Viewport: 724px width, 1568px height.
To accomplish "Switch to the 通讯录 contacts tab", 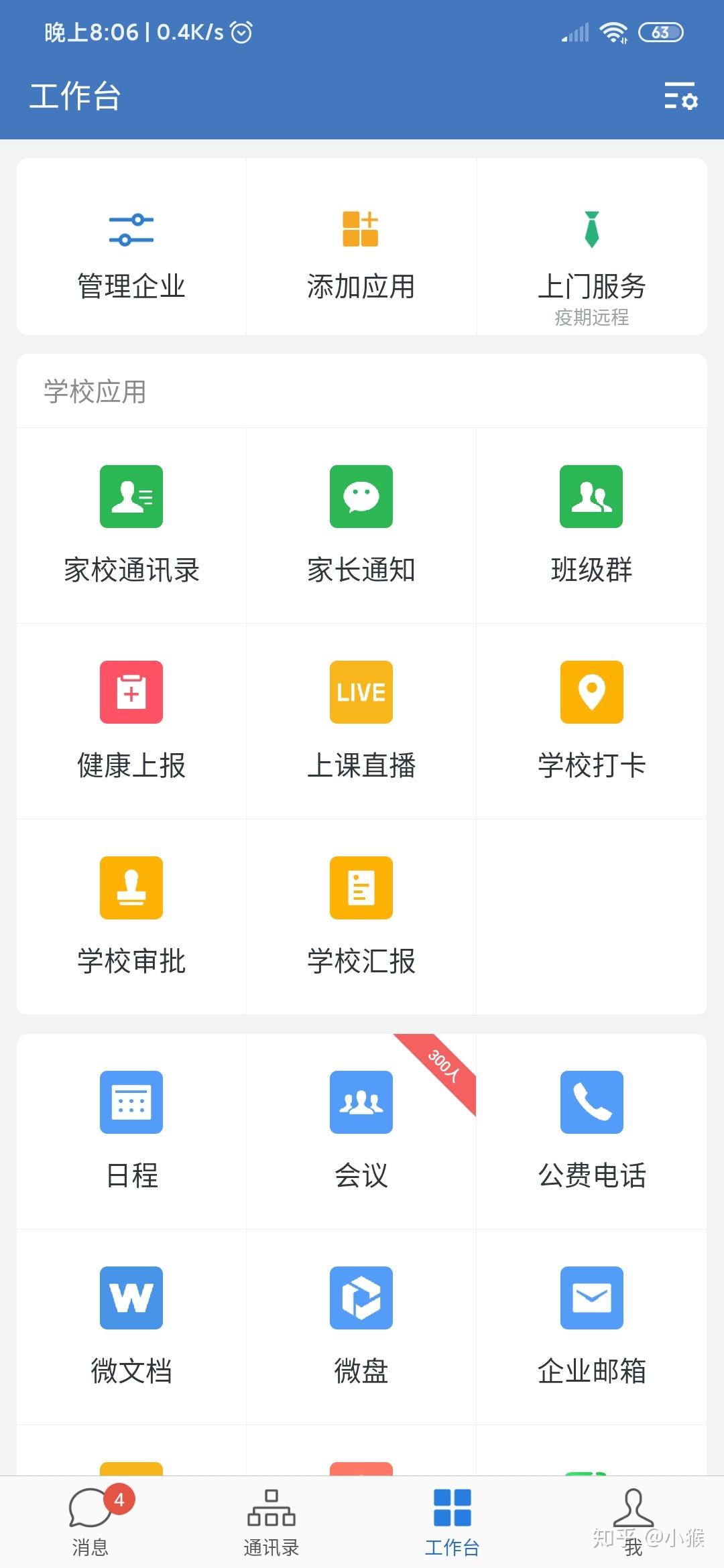I will coord(271,1521).
